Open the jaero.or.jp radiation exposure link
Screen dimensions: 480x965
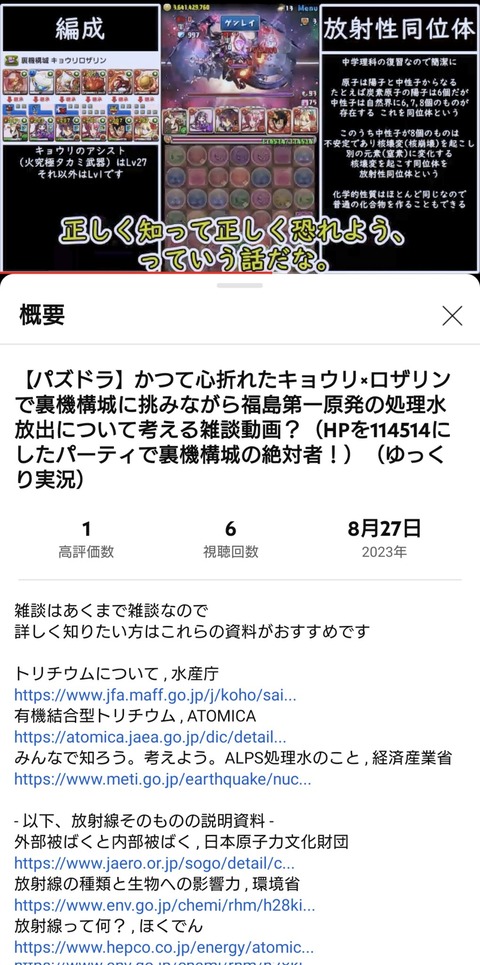coord(154,863)
